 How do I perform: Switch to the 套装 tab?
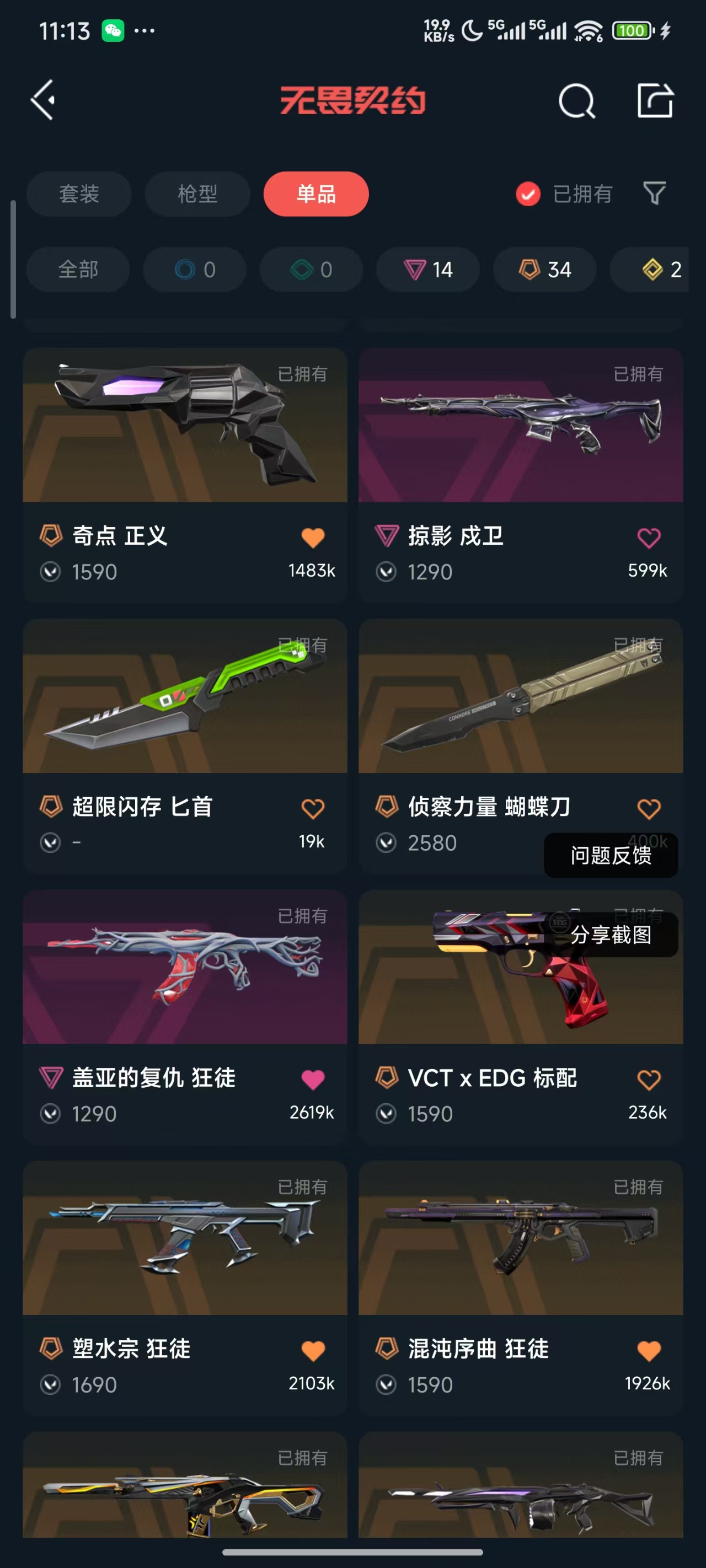pos(78,194)
